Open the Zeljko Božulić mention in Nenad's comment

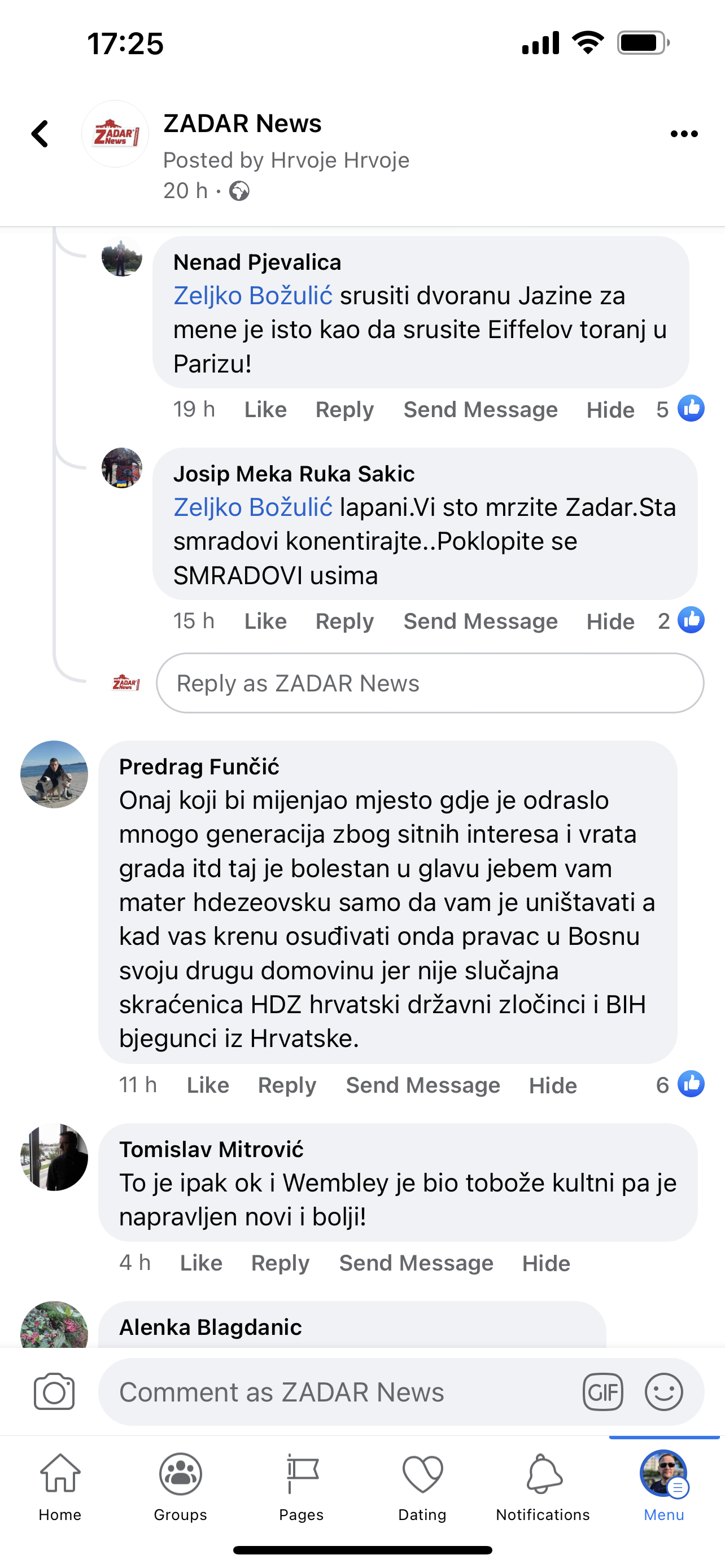tap(252, 296)
